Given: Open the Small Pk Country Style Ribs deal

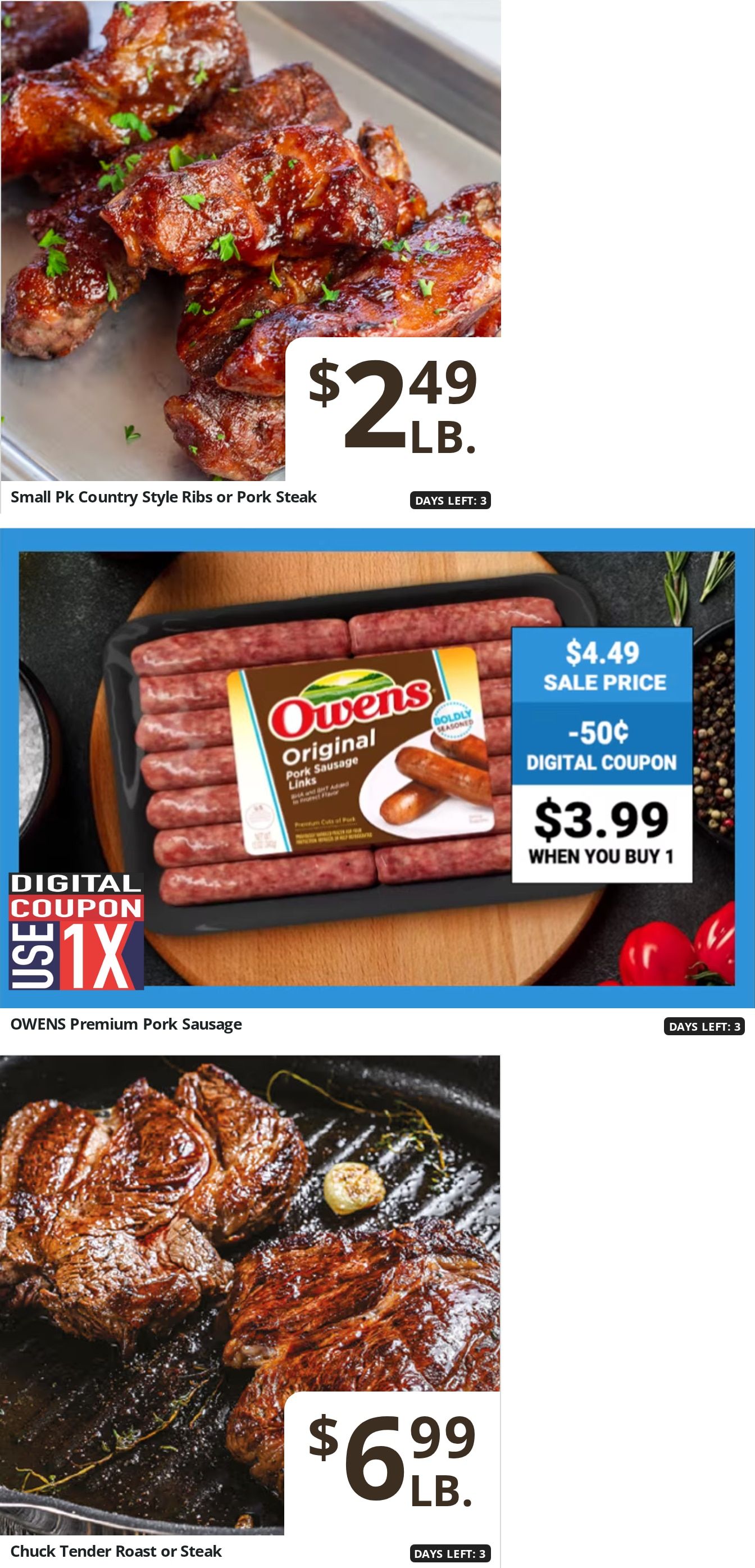Looking at the screenshot, I should click(x=251, y=256).
